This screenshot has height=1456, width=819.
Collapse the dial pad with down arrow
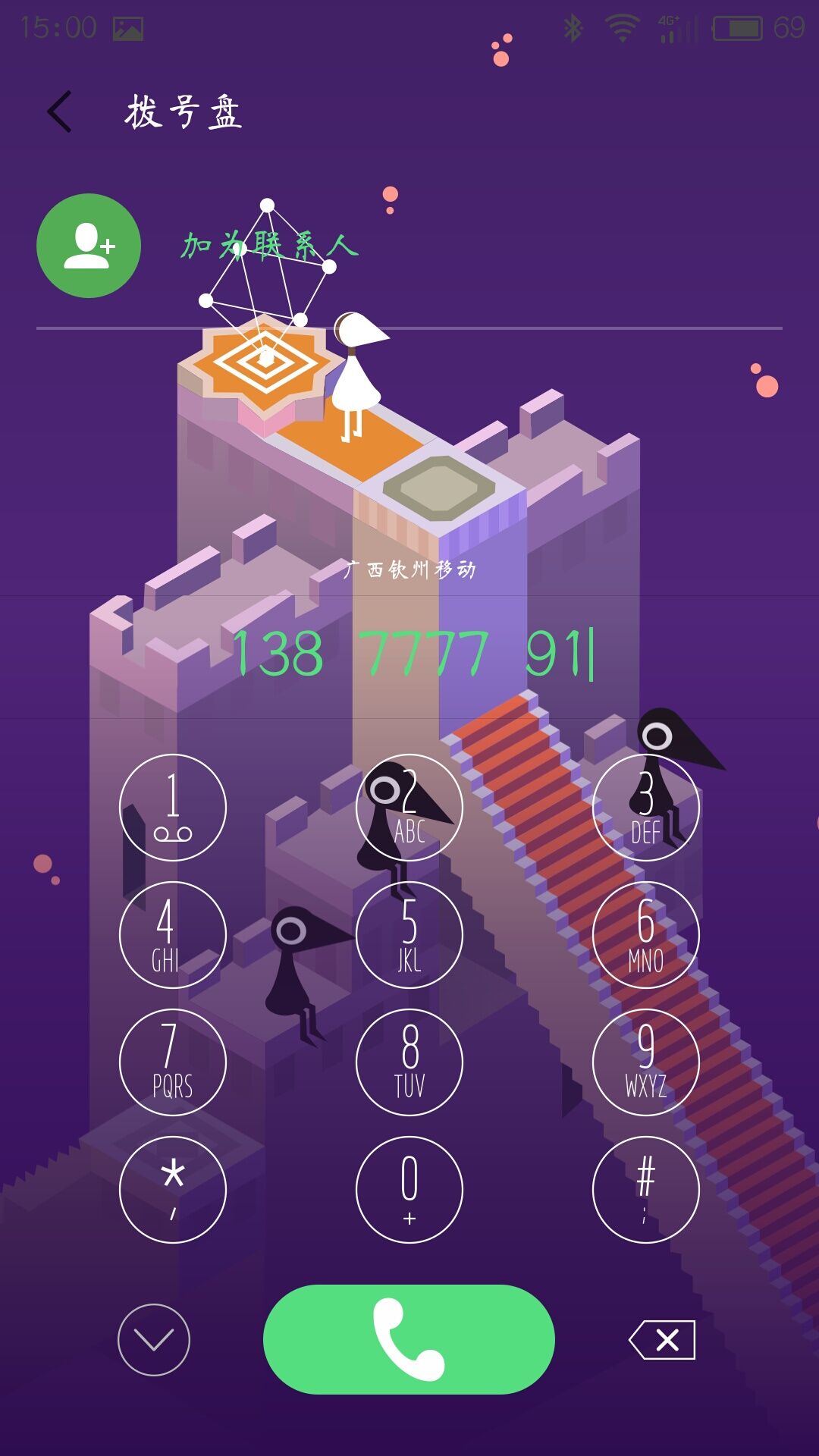click(x=154, y=1340)
